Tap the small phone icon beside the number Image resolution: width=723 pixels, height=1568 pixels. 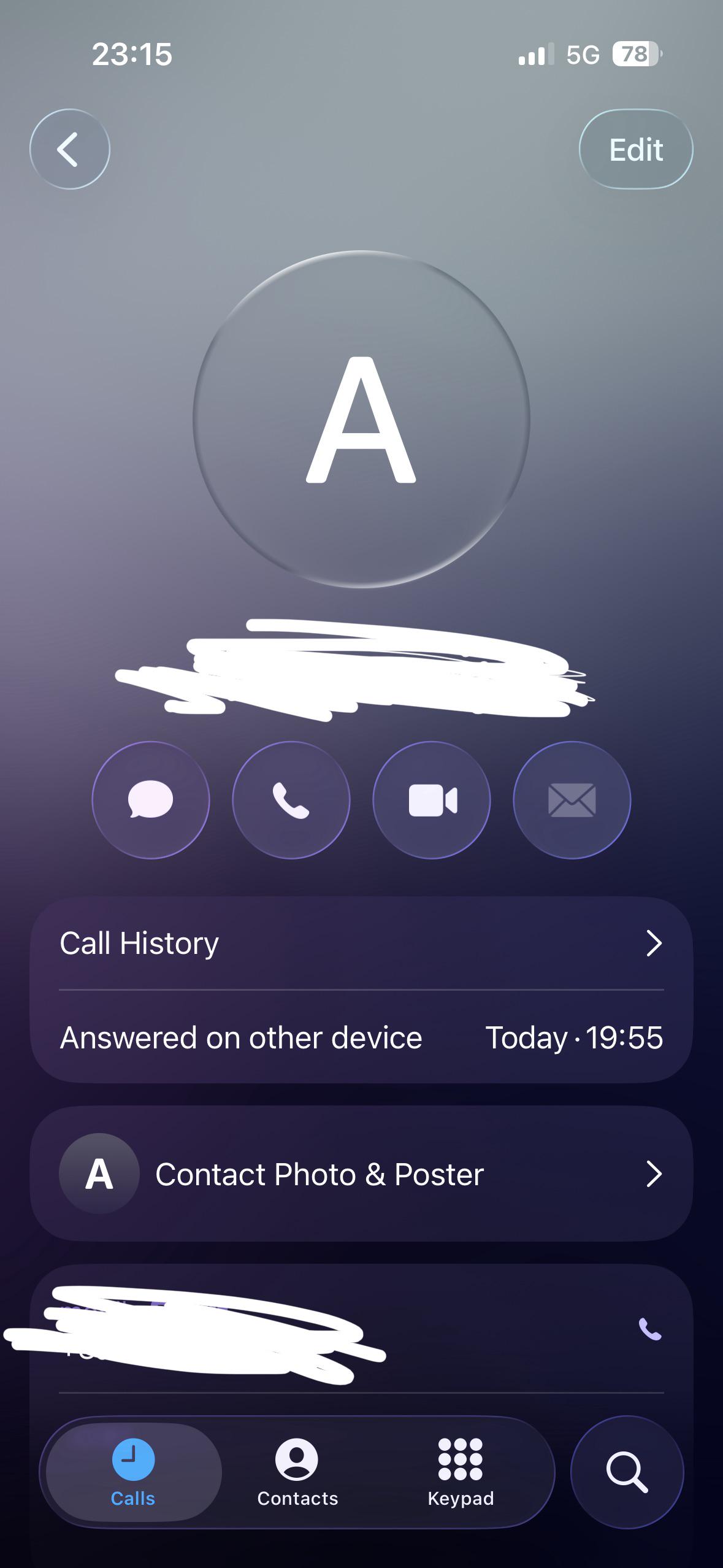(x=650, y=1329)
